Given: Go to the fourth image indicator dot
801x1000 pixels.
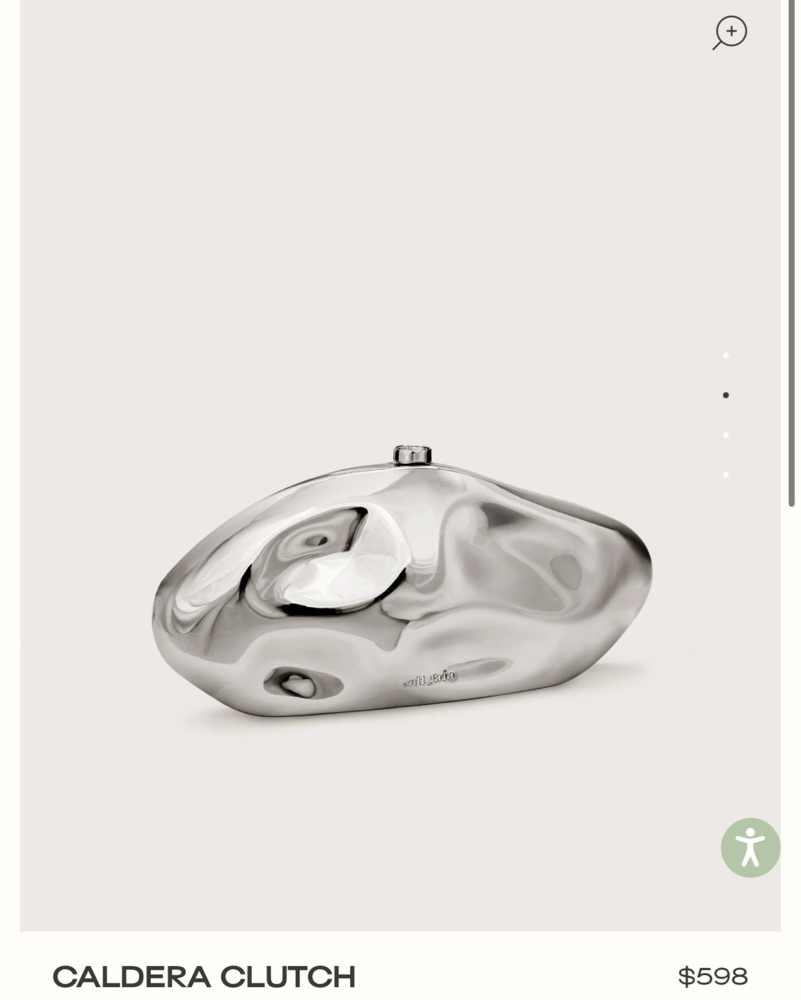Looking at the screenshot, I should (726, 475).
